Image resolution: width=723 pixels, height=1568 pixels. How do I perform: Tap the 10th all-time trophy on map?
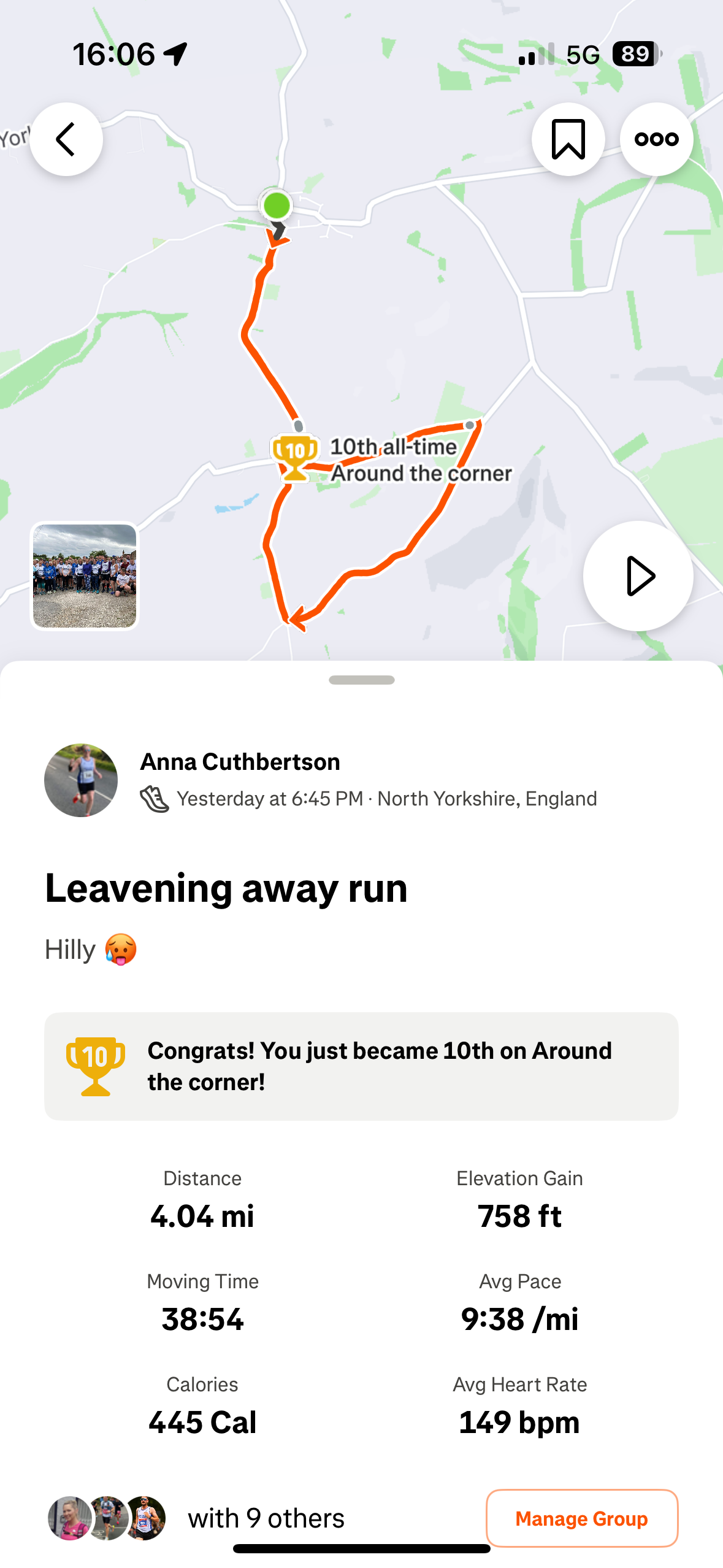click(295, 458)
